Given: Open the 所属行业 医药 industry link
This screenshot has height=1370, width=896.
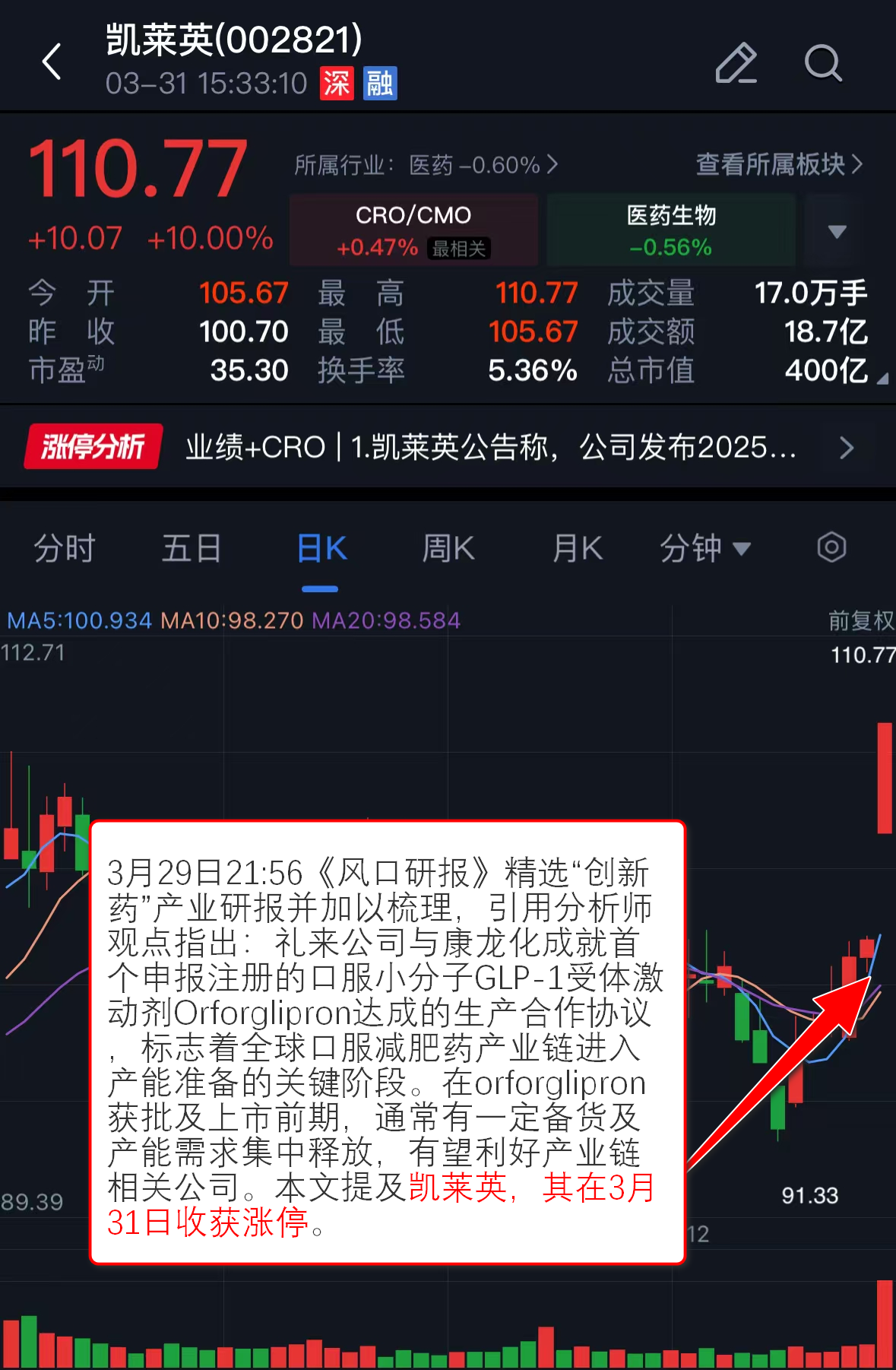Looking at the screenshot, I should 426,165.
